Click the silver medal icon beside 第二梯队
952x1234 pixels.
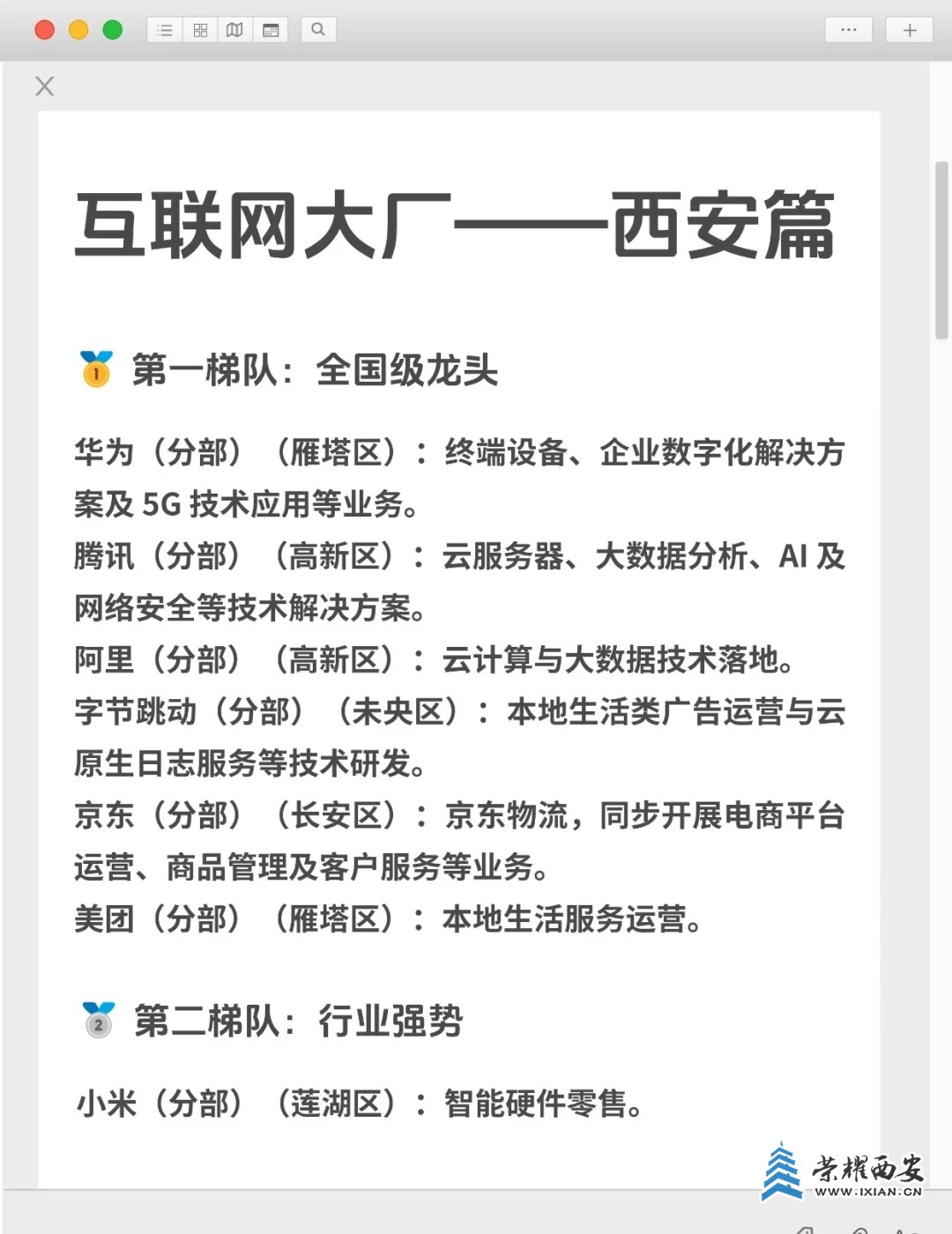pos(97,1024)
